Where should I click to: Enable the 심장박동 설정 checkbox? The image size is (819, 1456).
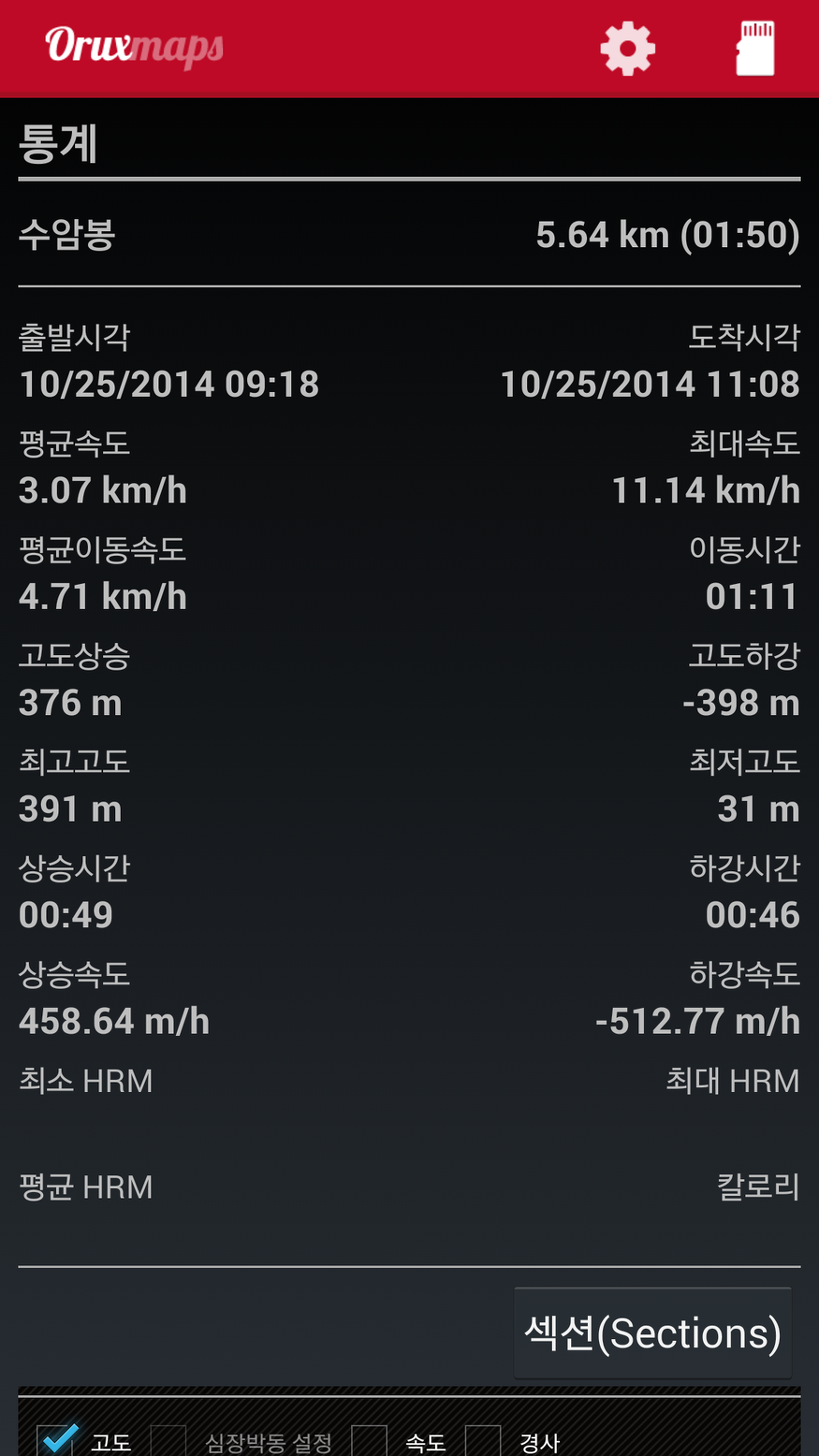point(168,1442)
